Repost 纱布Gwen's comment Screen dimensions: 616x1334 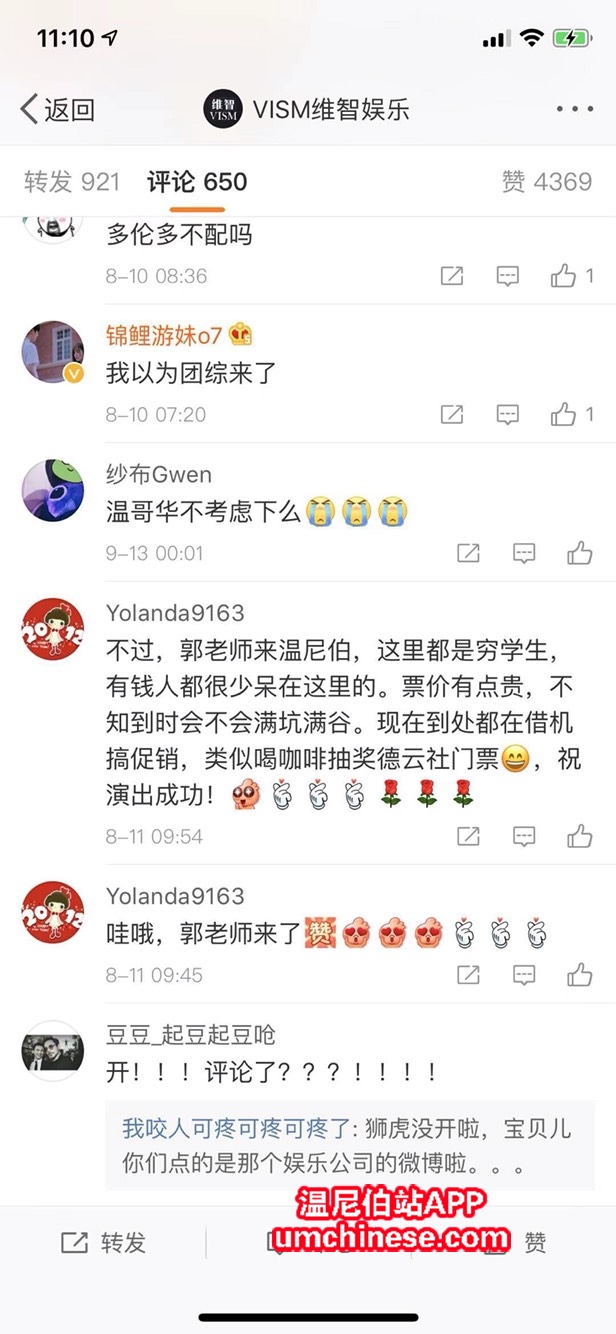468,552
